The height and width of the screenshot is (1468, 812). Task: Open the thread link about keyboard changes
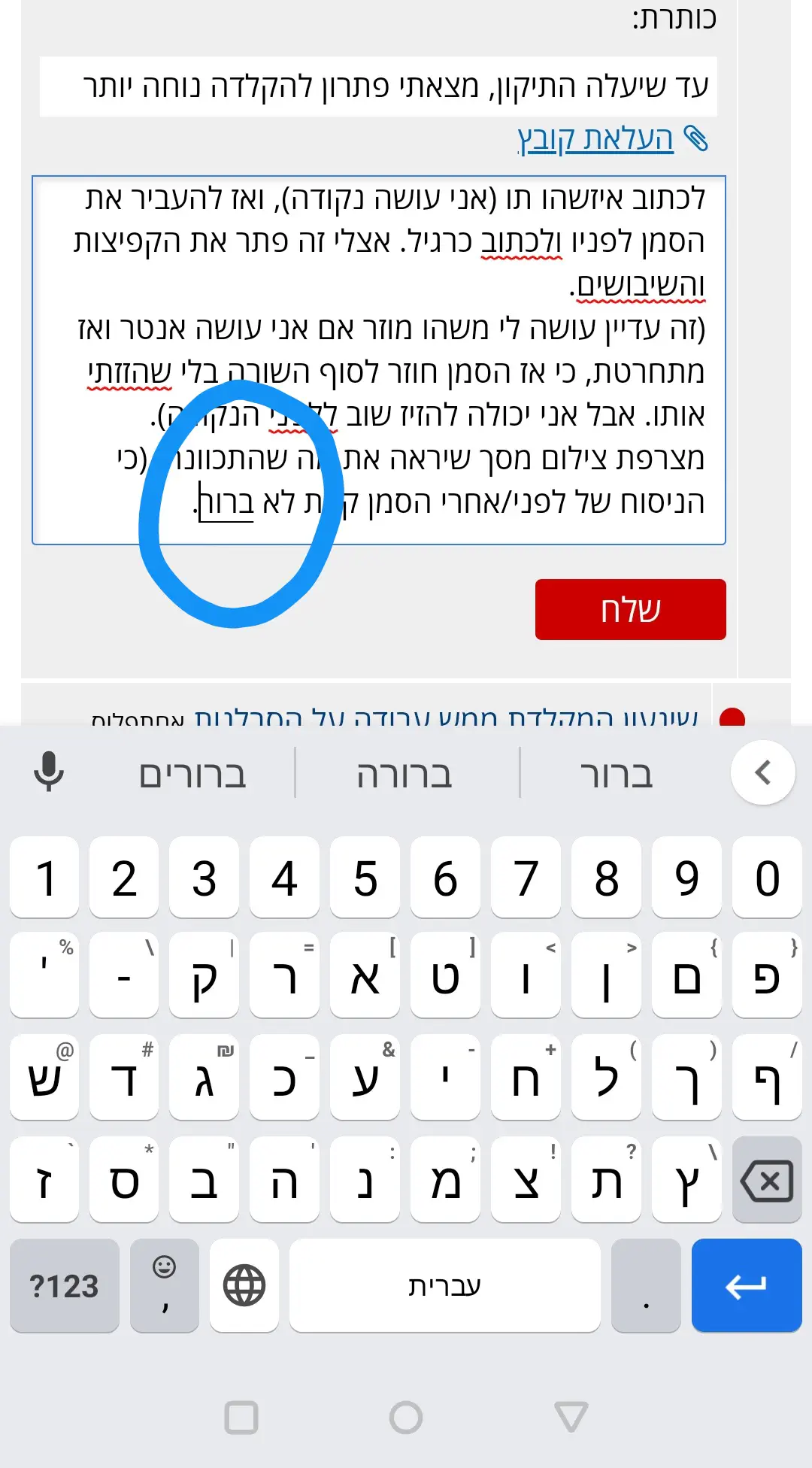pos(445,717)
